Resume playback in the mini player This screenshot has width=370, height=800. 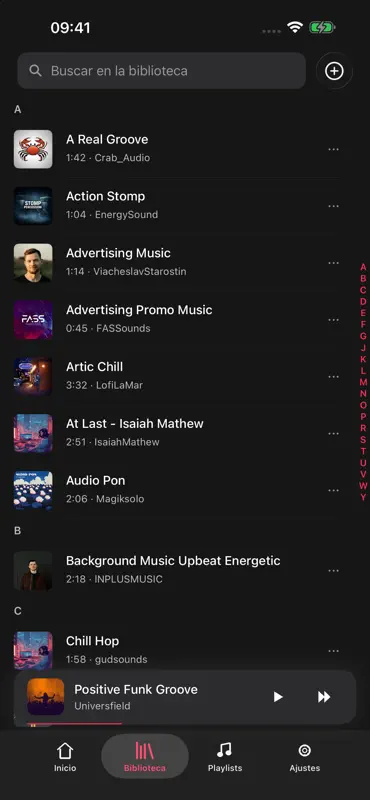pyautogui.click(x=278, y=697)
